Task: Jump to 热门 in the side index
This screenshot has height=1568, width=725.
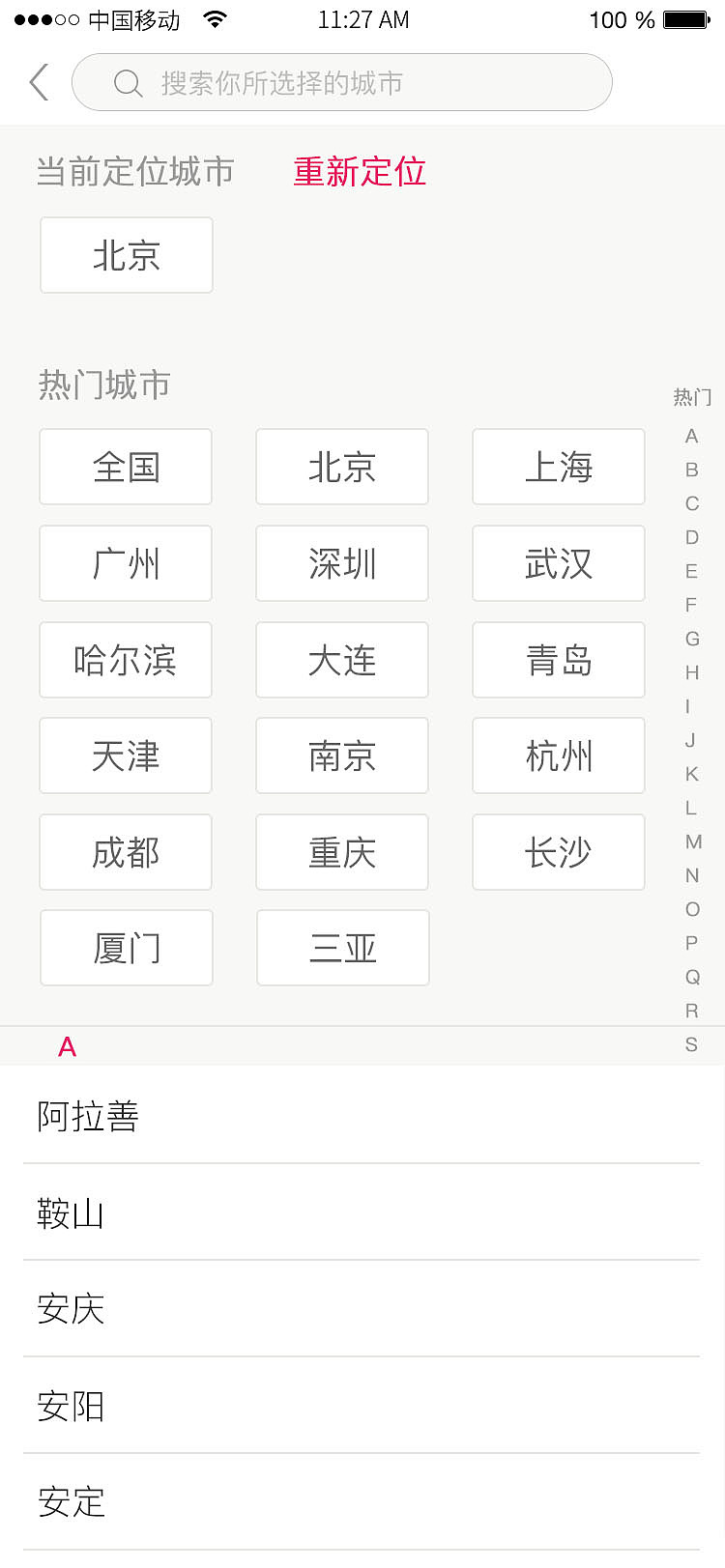Action: pyautogui.click(x=692, y=397)
